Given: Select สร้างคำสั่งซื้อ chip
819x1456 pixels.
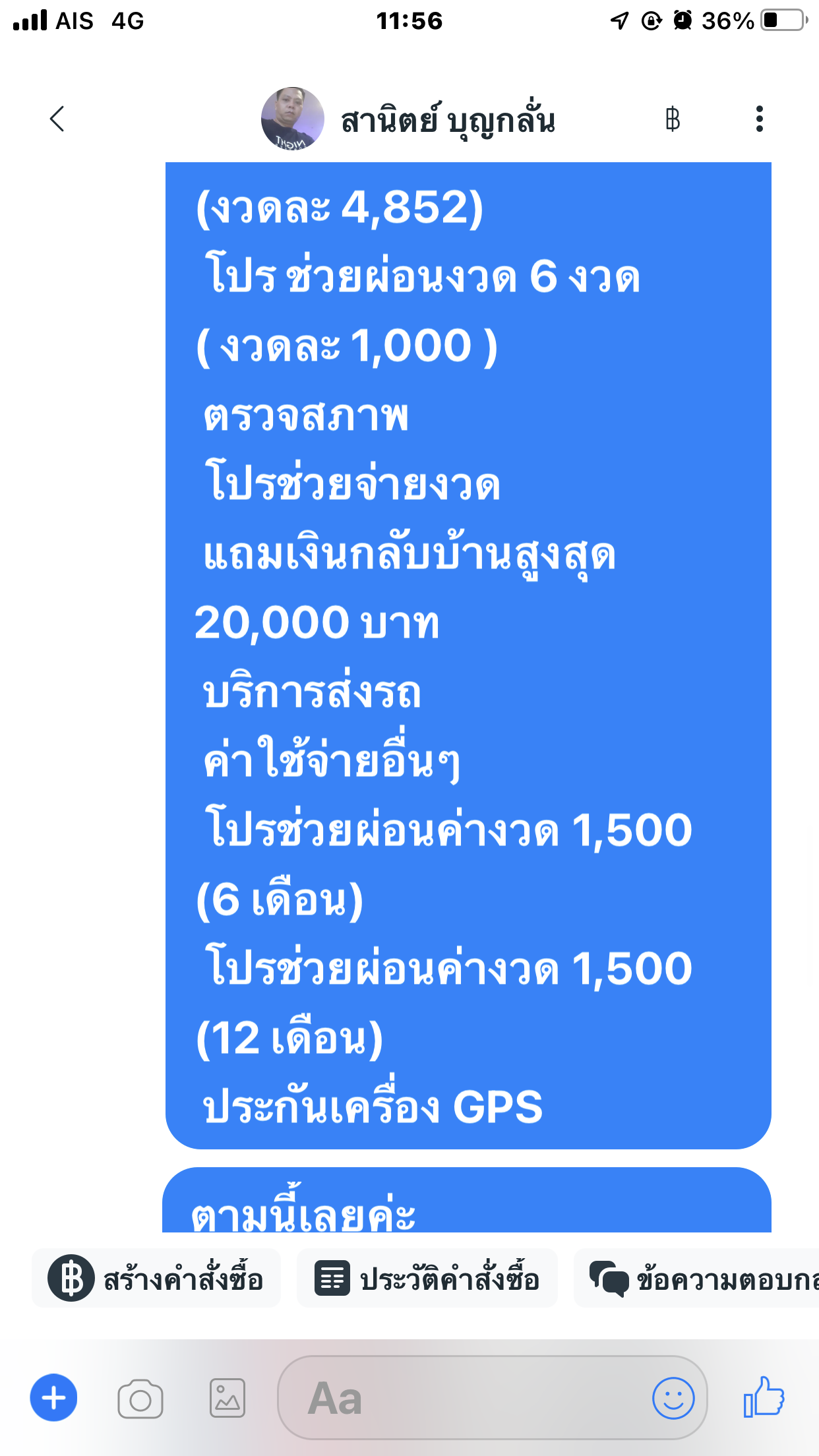Looking at the screenshot, I should click(x=157, y=1279).
